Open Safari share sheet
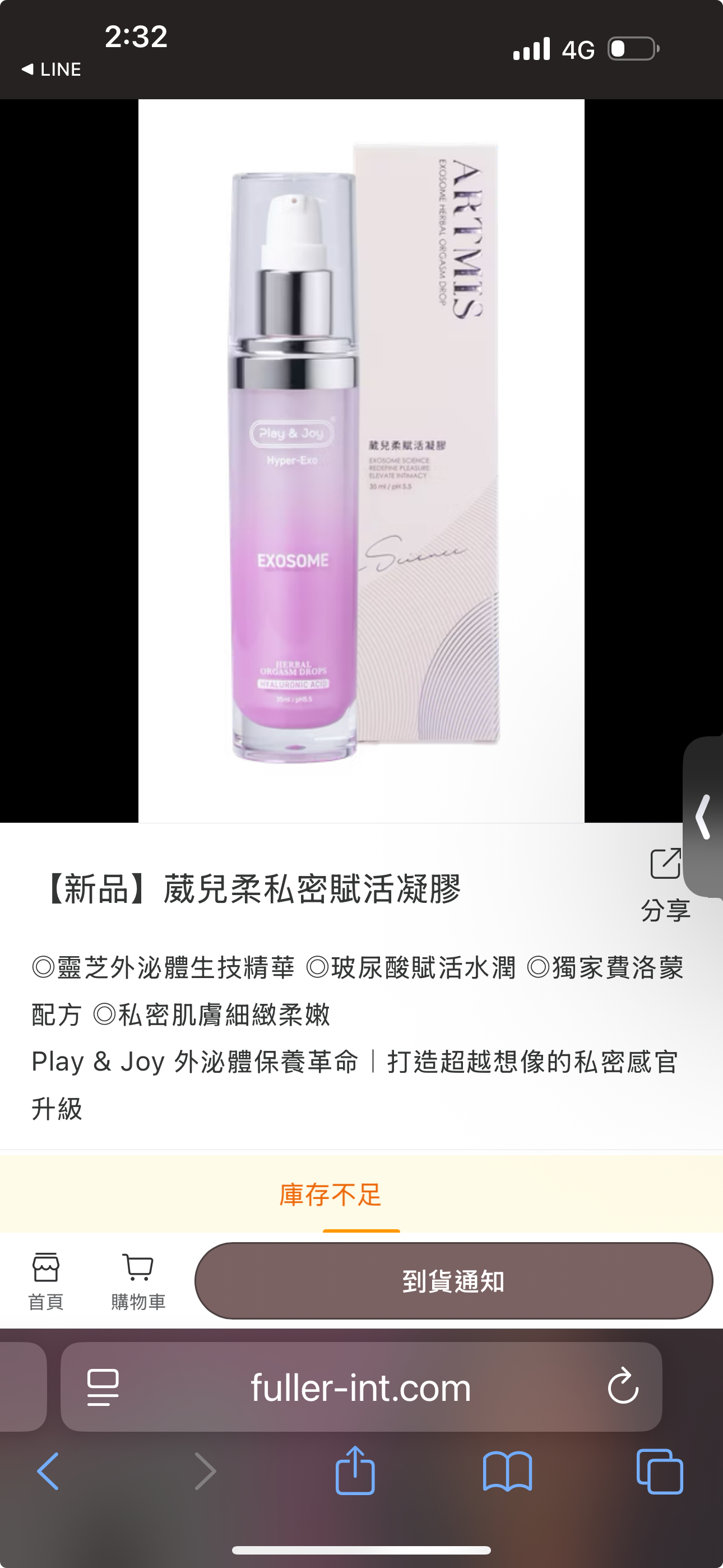This screenshot has height=1568, width=723. click(x=355, y=1470)
